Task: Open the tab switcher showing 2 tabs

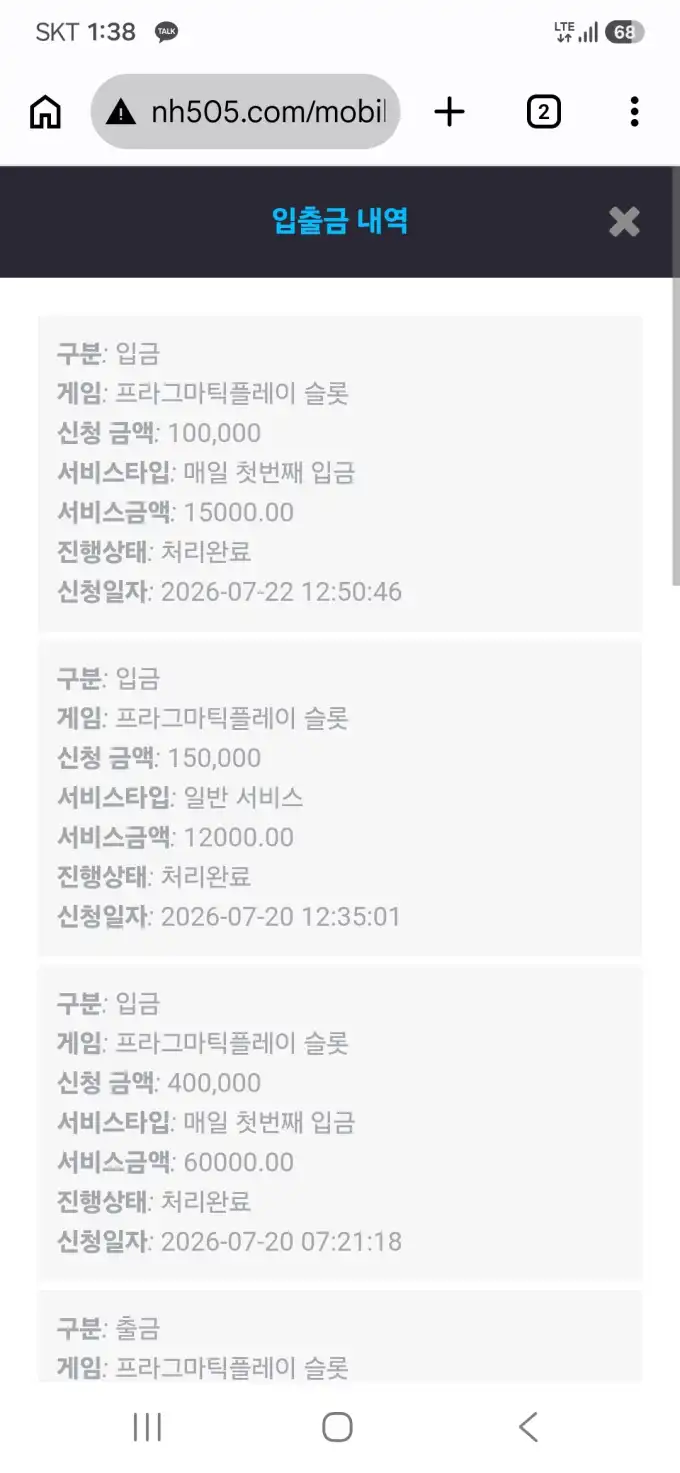Action: (543, 112)
